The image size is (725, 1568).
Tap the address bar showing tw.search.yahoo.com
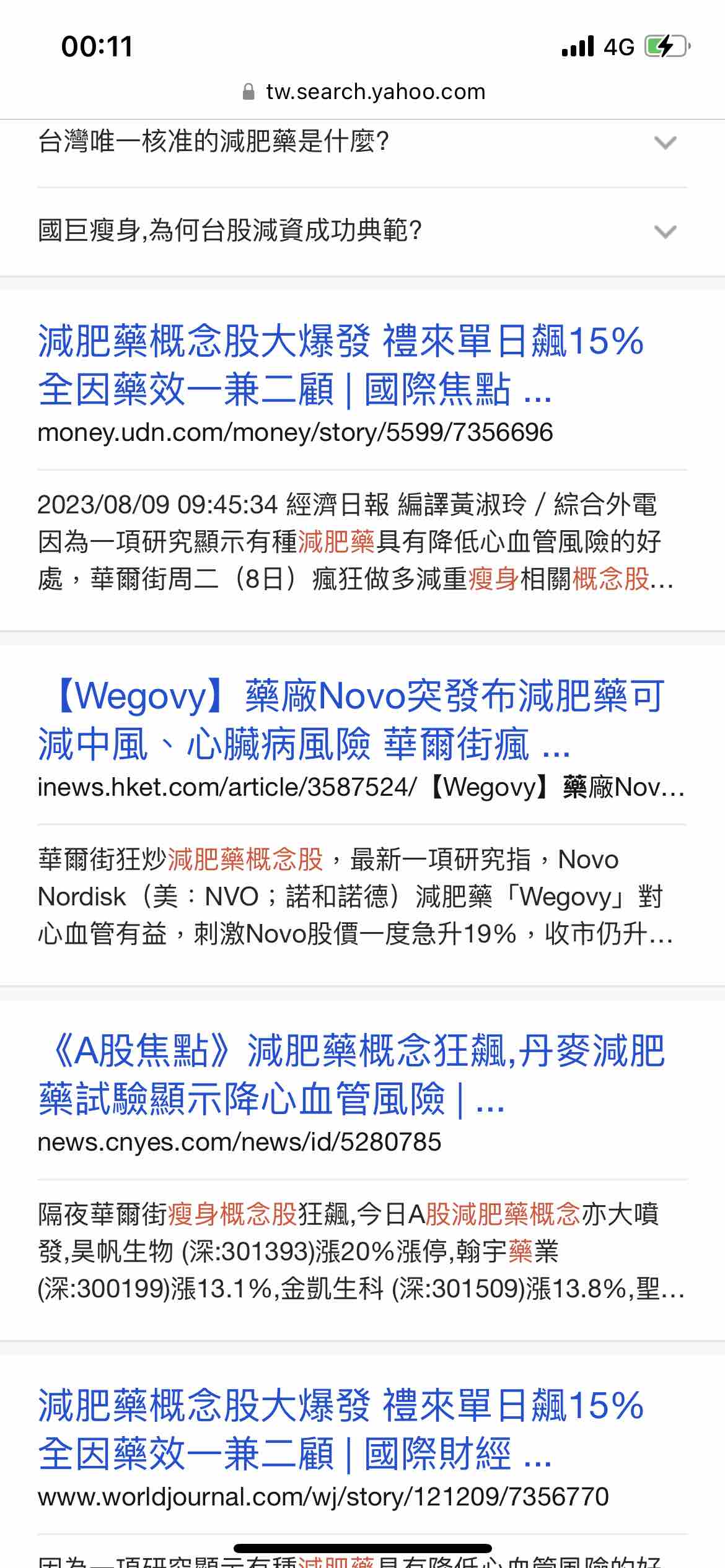point(375,91)
